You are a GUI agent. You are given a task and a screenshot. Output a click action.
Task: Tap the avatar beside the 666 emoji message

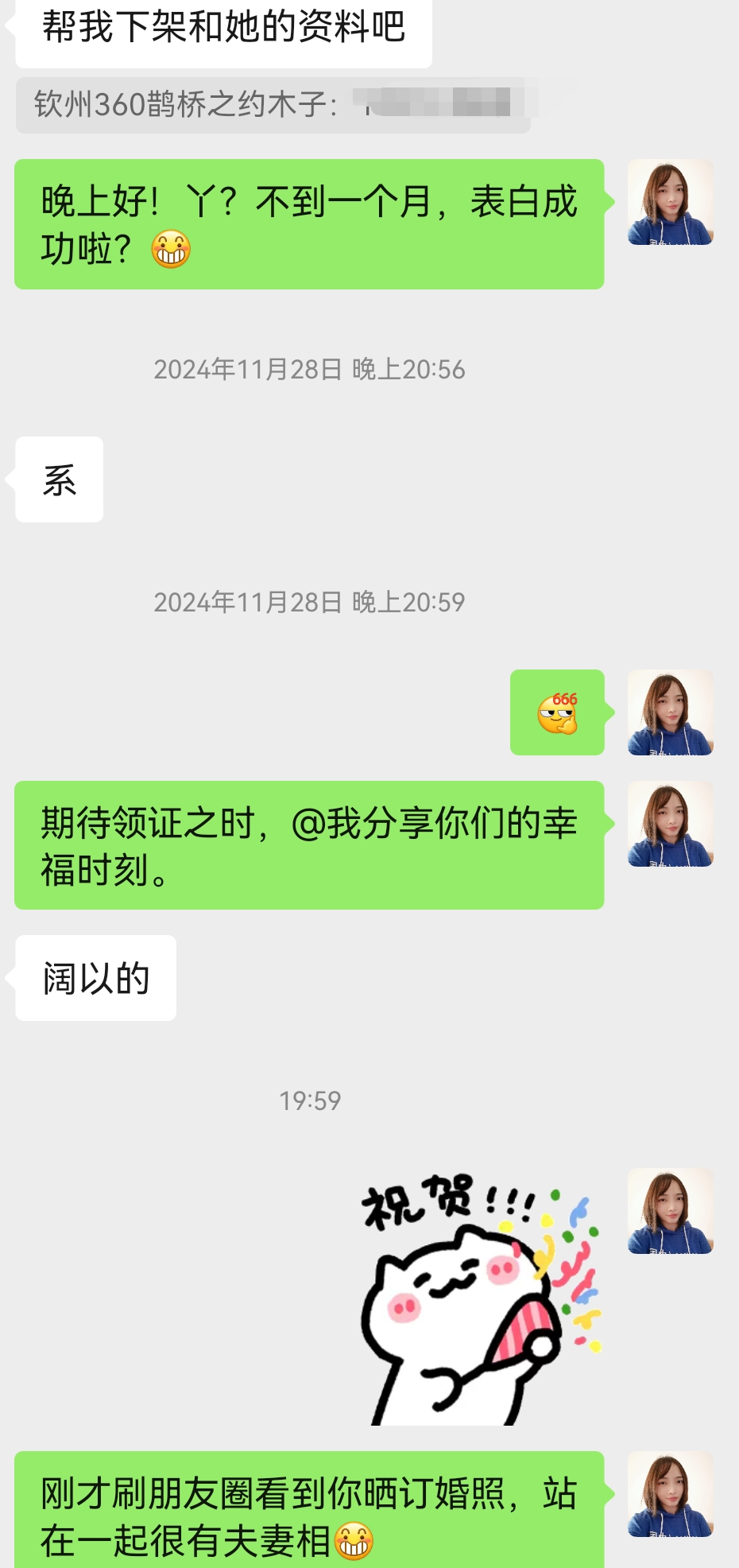tap(670, 712)
